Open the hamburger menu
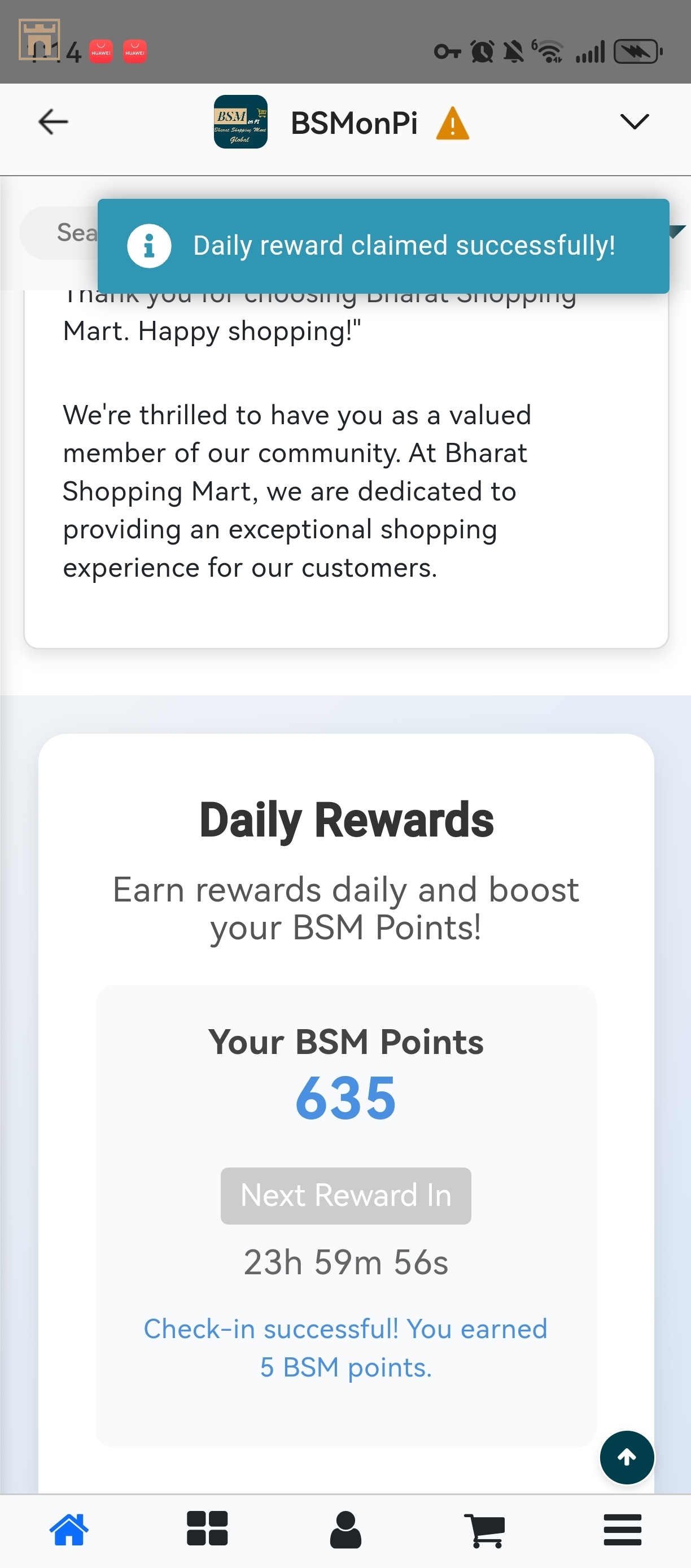Screen dimensions: 691x1568 [622, 1529]
